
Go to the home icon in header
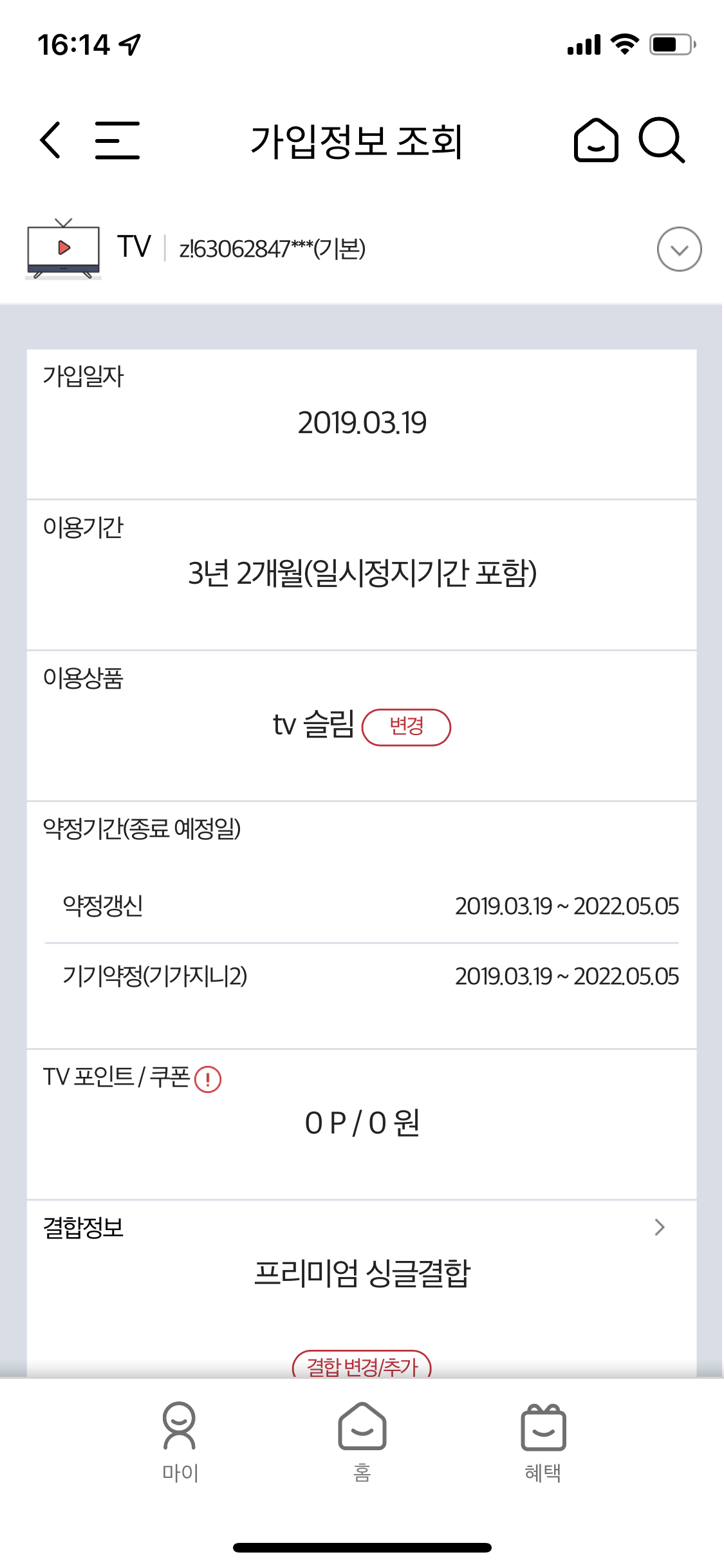click(x=596, y=140)
